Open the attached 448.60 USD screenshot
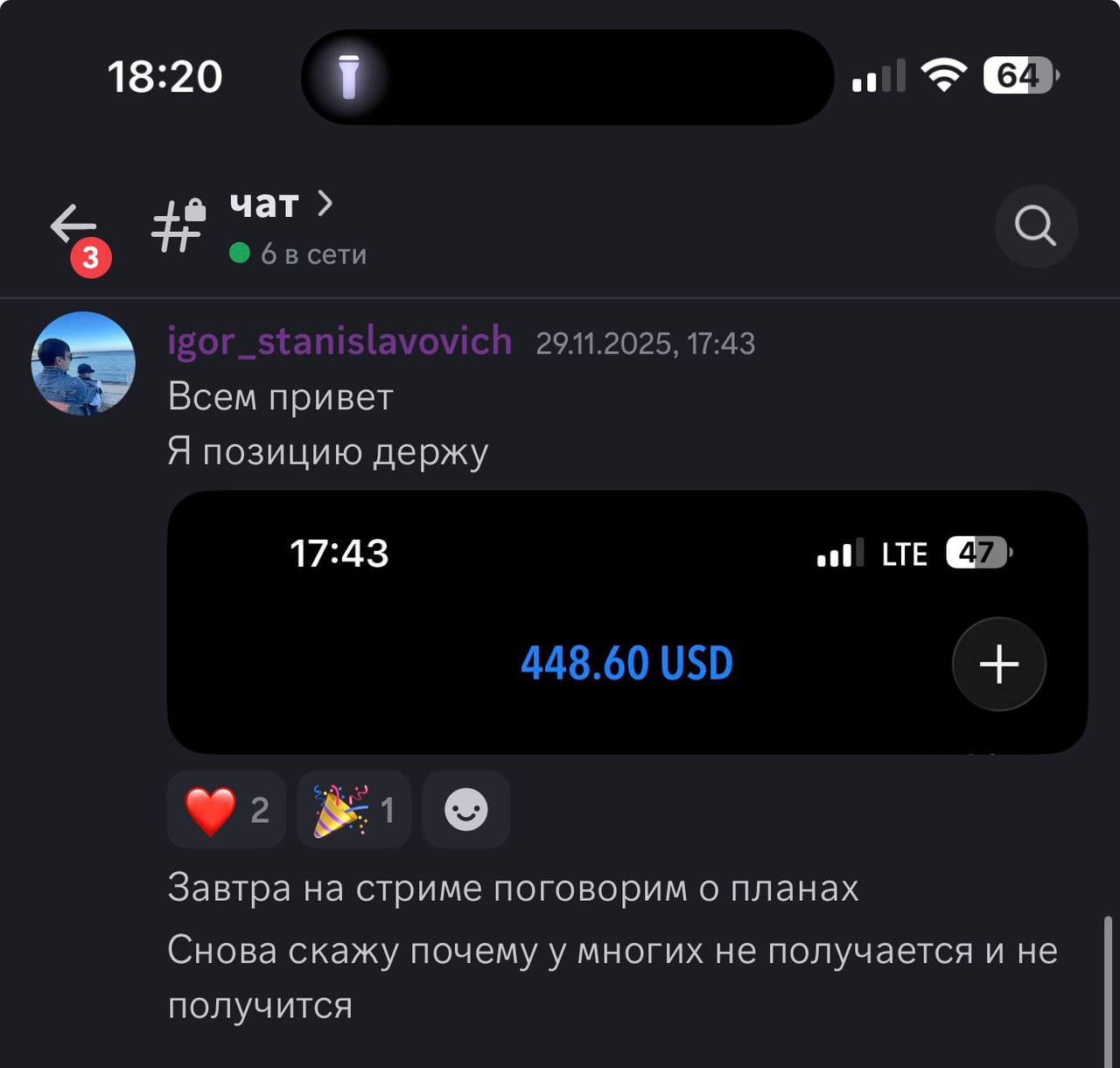This screenshot has height=1068, width=1120. click(626, 622)
